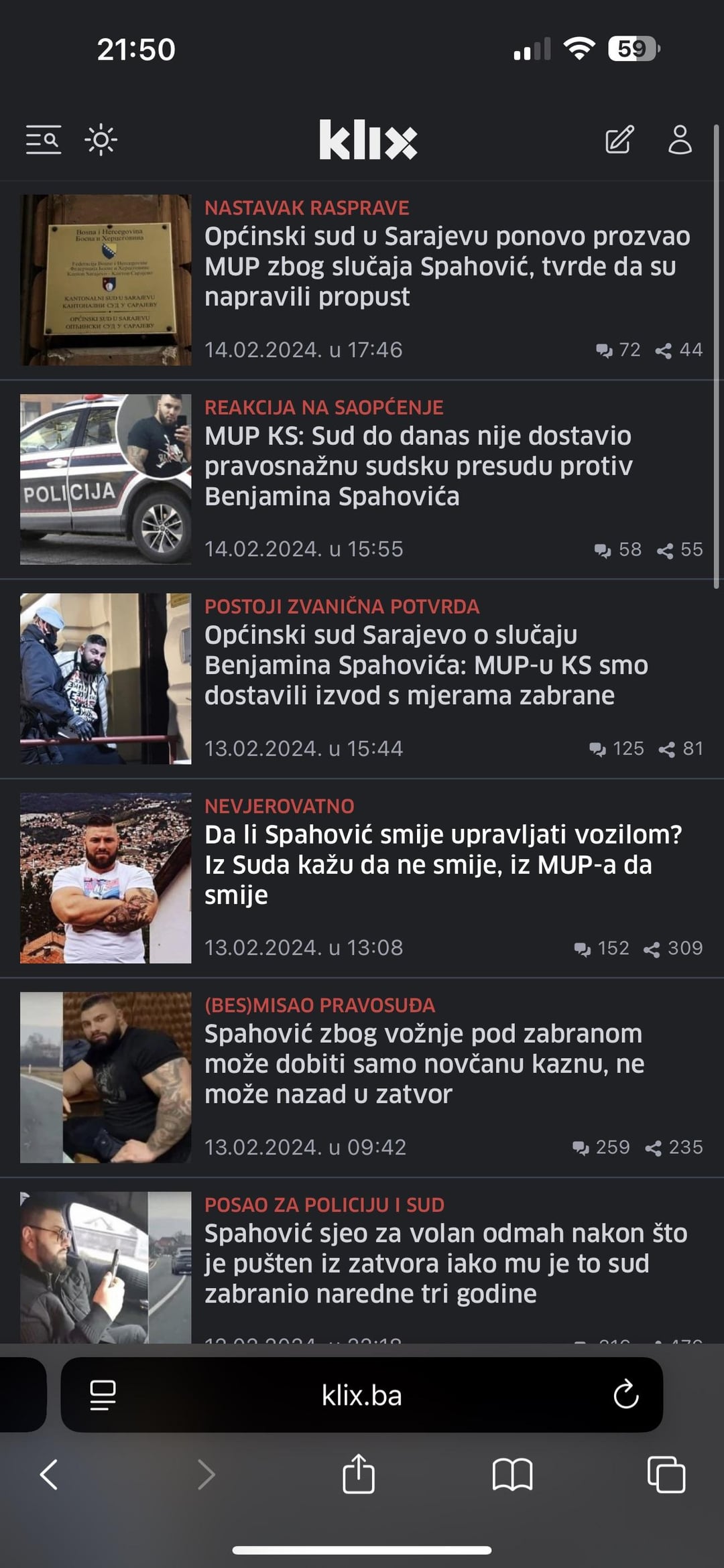Tap the klix.ba address bar
Viewport: 724px width, 1568px height.
(x=362, y=1395)
